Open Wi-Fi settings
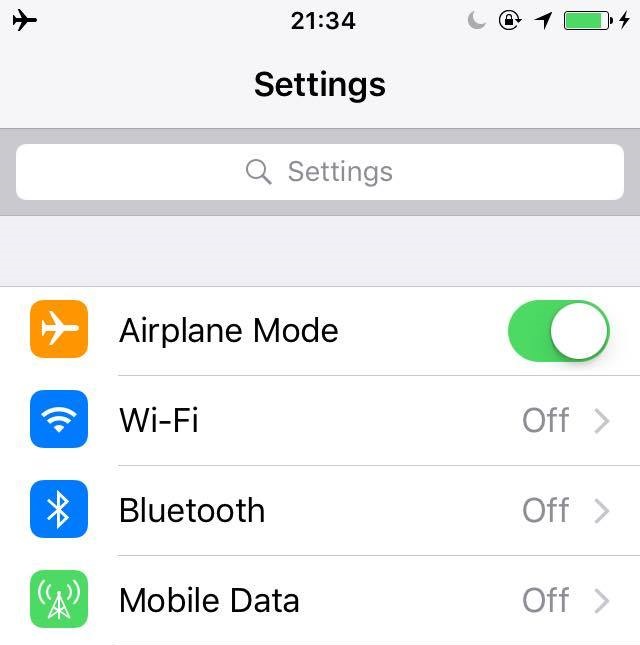 coord(320,421)
